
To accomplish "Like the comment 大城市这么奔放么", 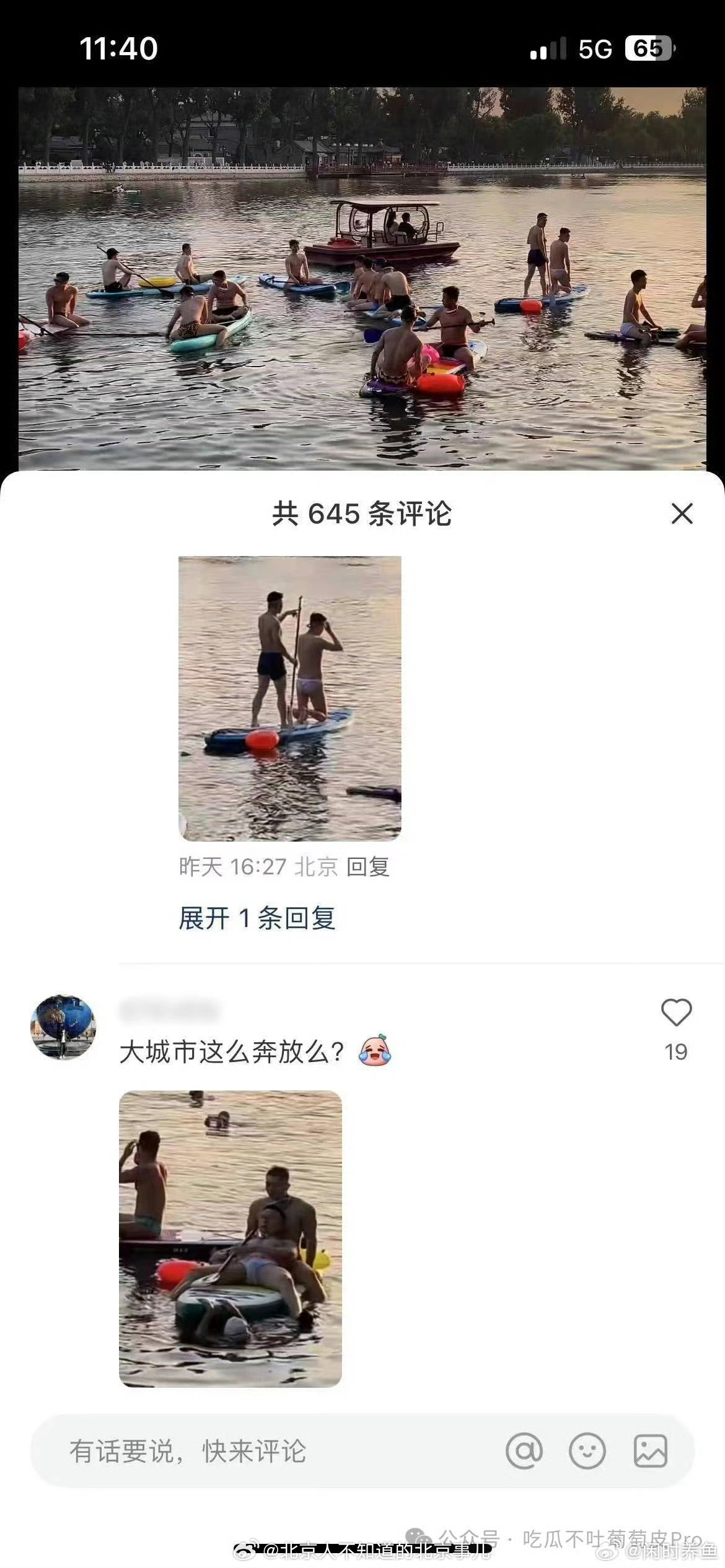I will [x=676, y=1014].
